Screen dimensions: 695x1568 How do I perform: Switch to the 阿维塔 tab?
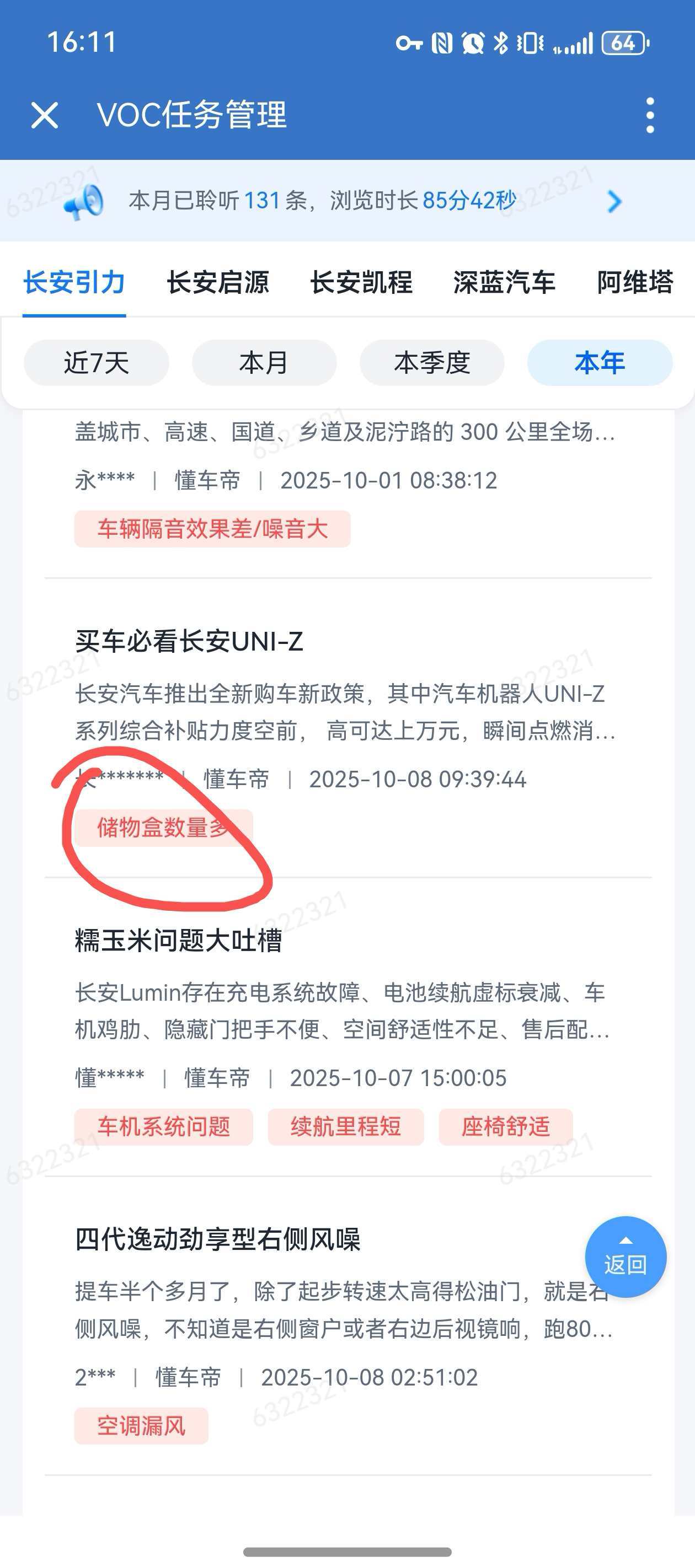click(x=635, y=282)
